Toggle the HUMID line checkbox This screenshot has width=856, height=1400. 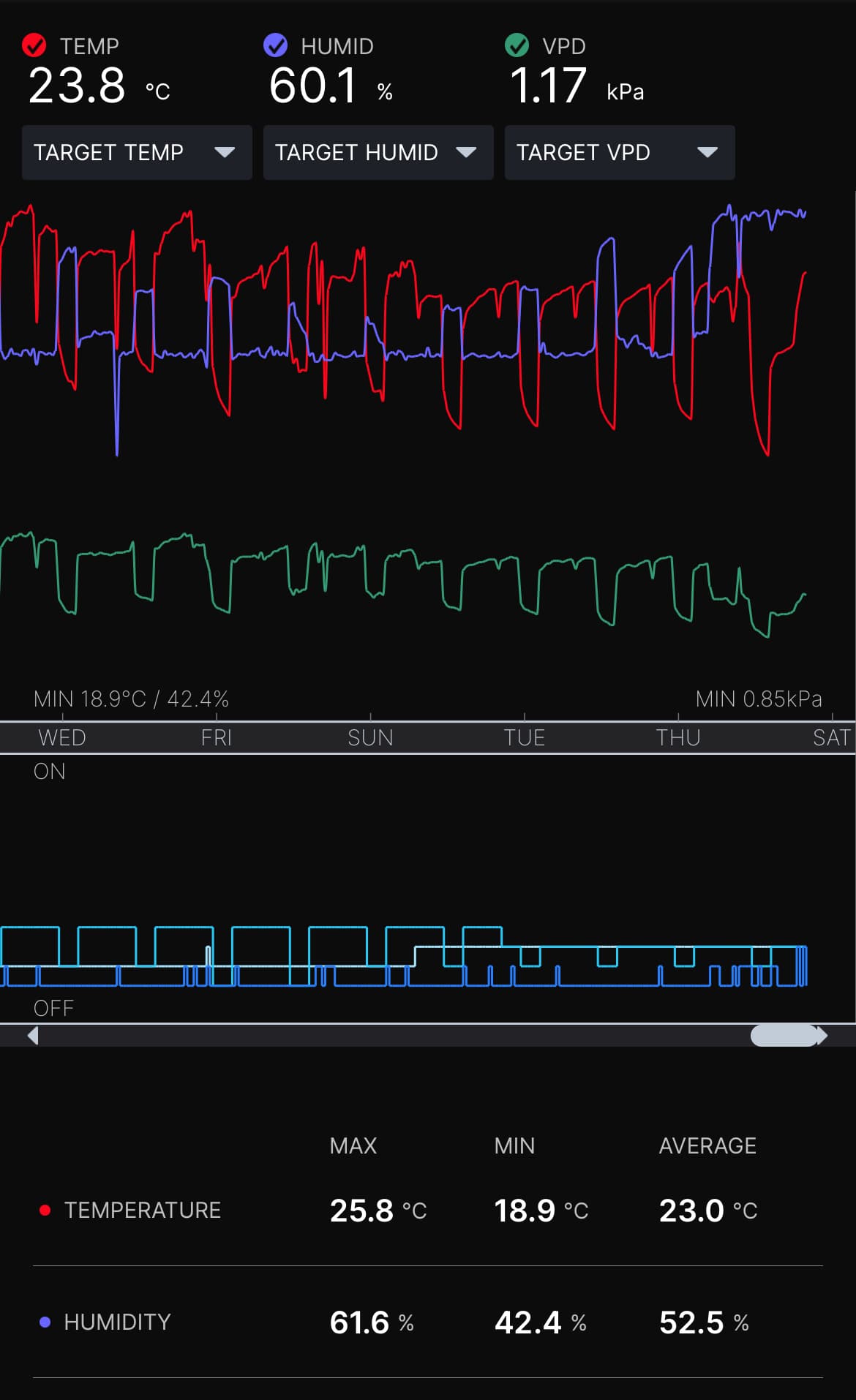[275, 45]
